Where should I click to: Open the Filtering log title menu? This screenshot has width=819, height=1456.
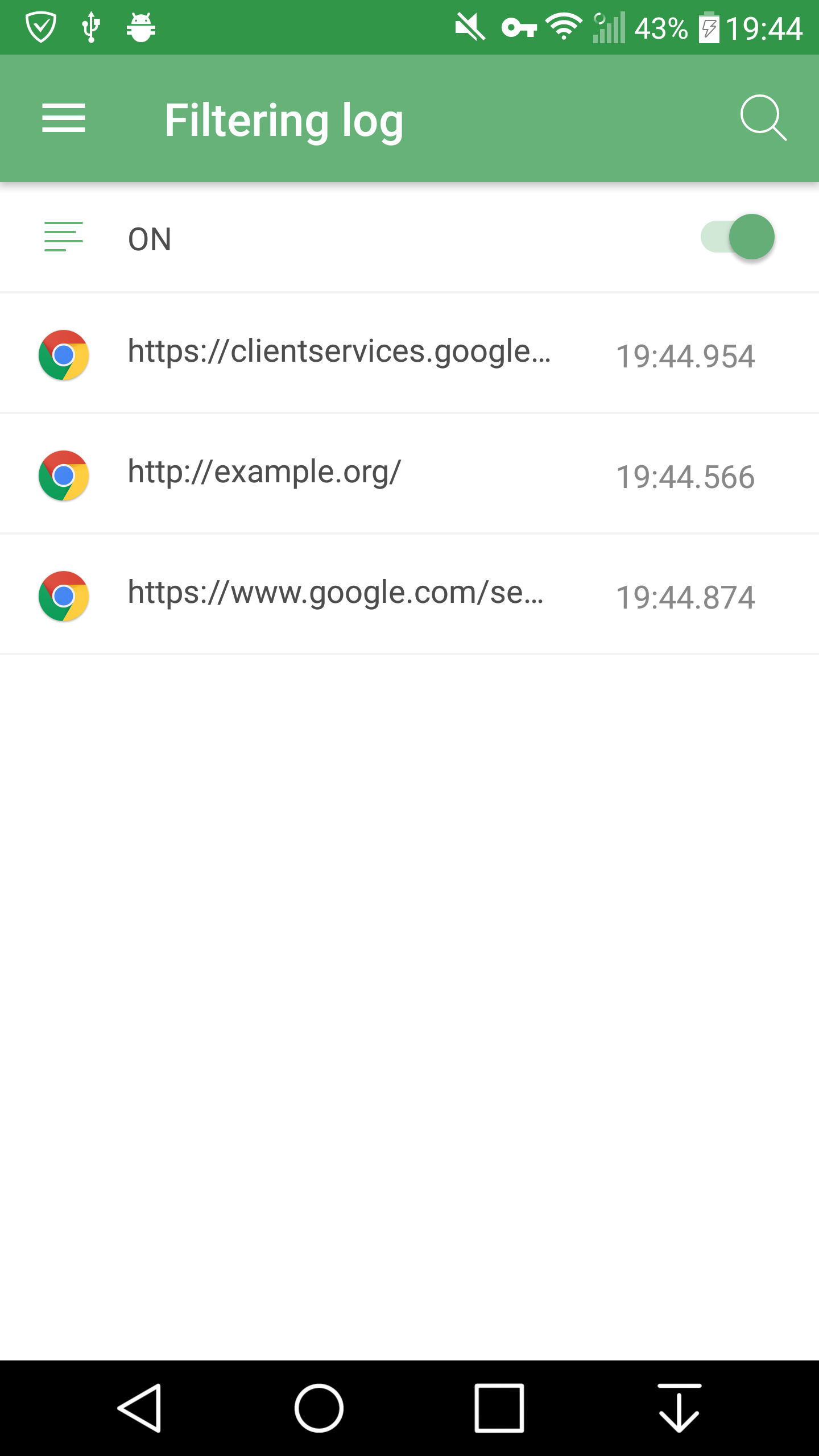pos(284,119)
